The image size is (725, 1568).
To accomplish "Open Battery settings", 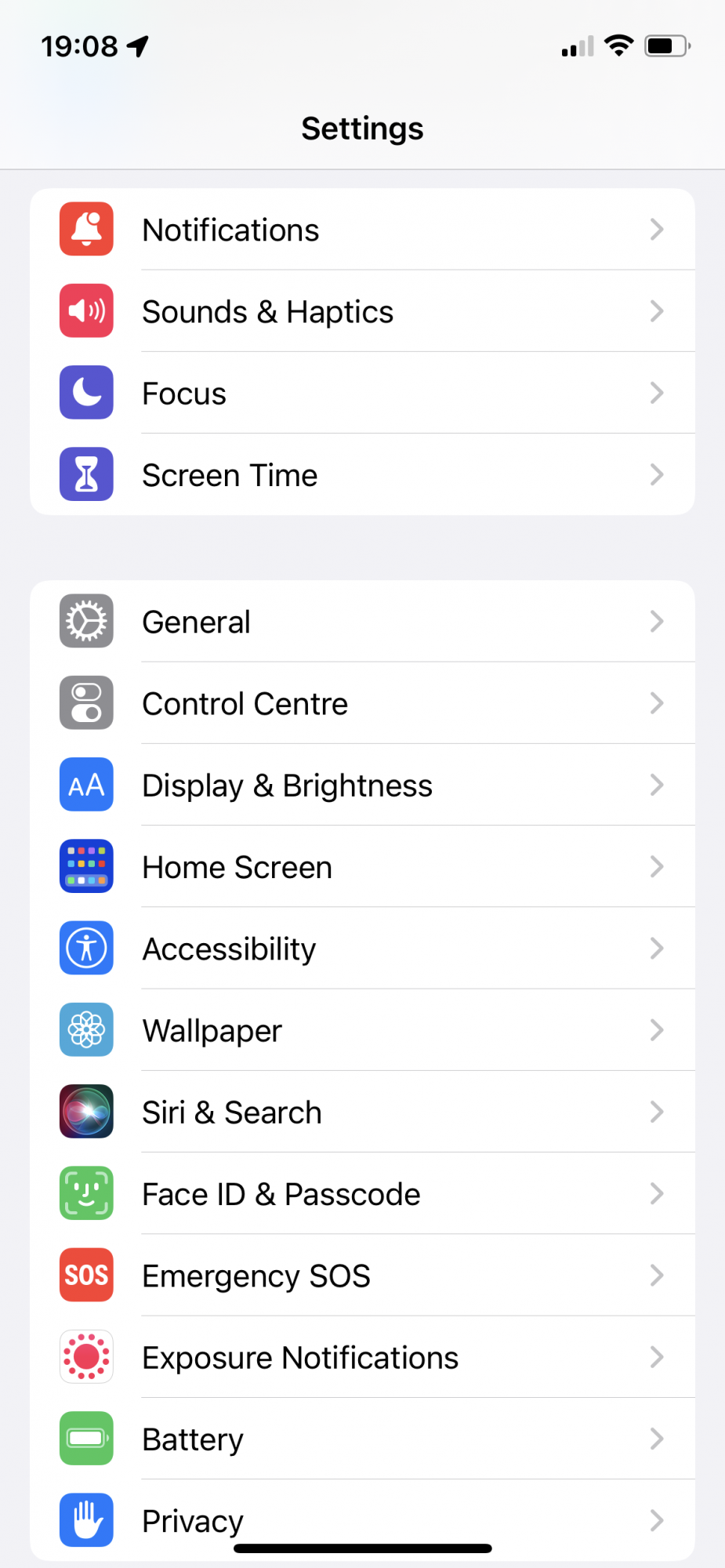I will coord(362,1439).
